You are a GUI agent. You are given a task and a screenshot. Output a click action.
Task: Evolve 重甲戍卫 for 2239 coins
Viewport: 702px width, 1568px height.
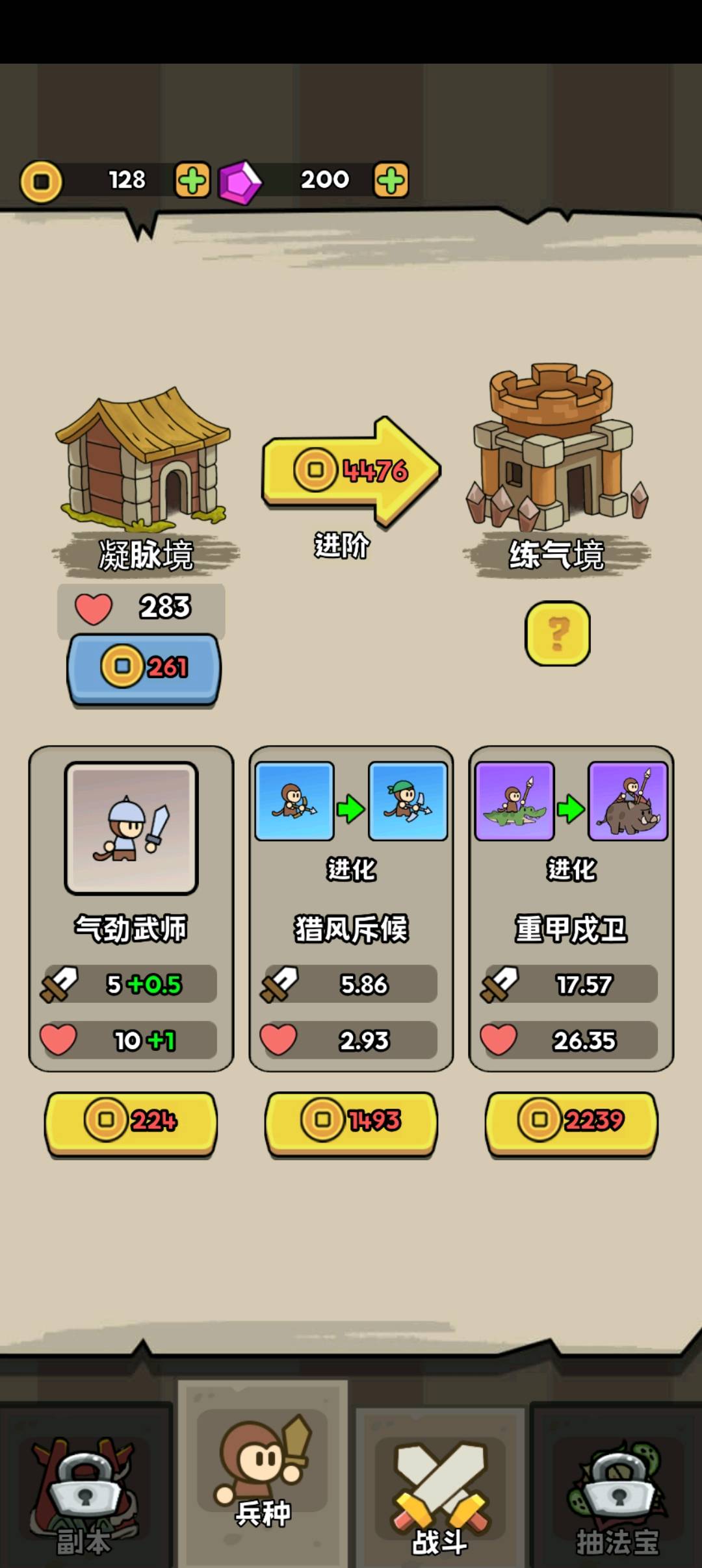pos(571,1122)
